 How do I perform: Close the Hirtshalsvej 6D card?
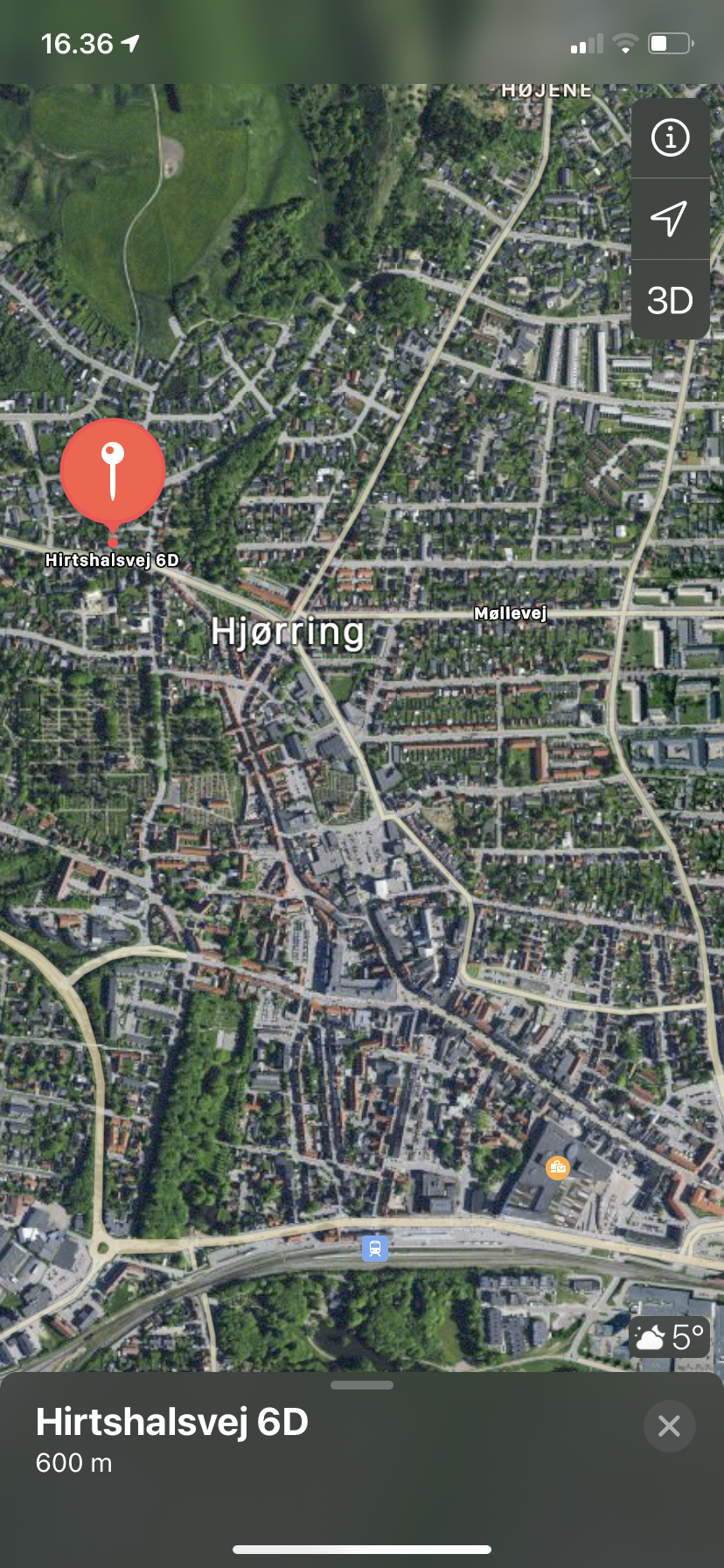(x=669, y=1426)
